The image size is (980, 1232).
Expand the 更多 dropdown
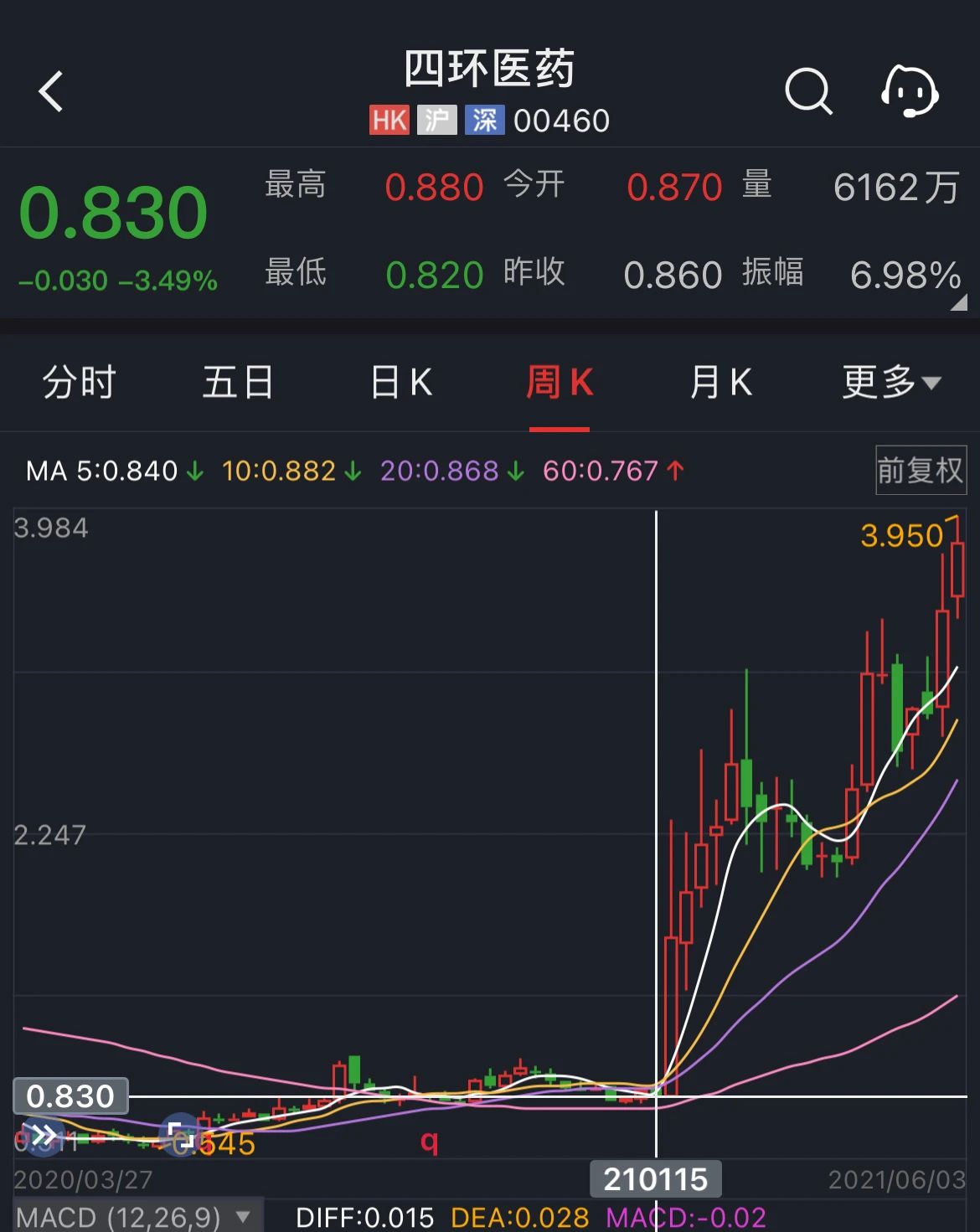click(x=890, y=382)
